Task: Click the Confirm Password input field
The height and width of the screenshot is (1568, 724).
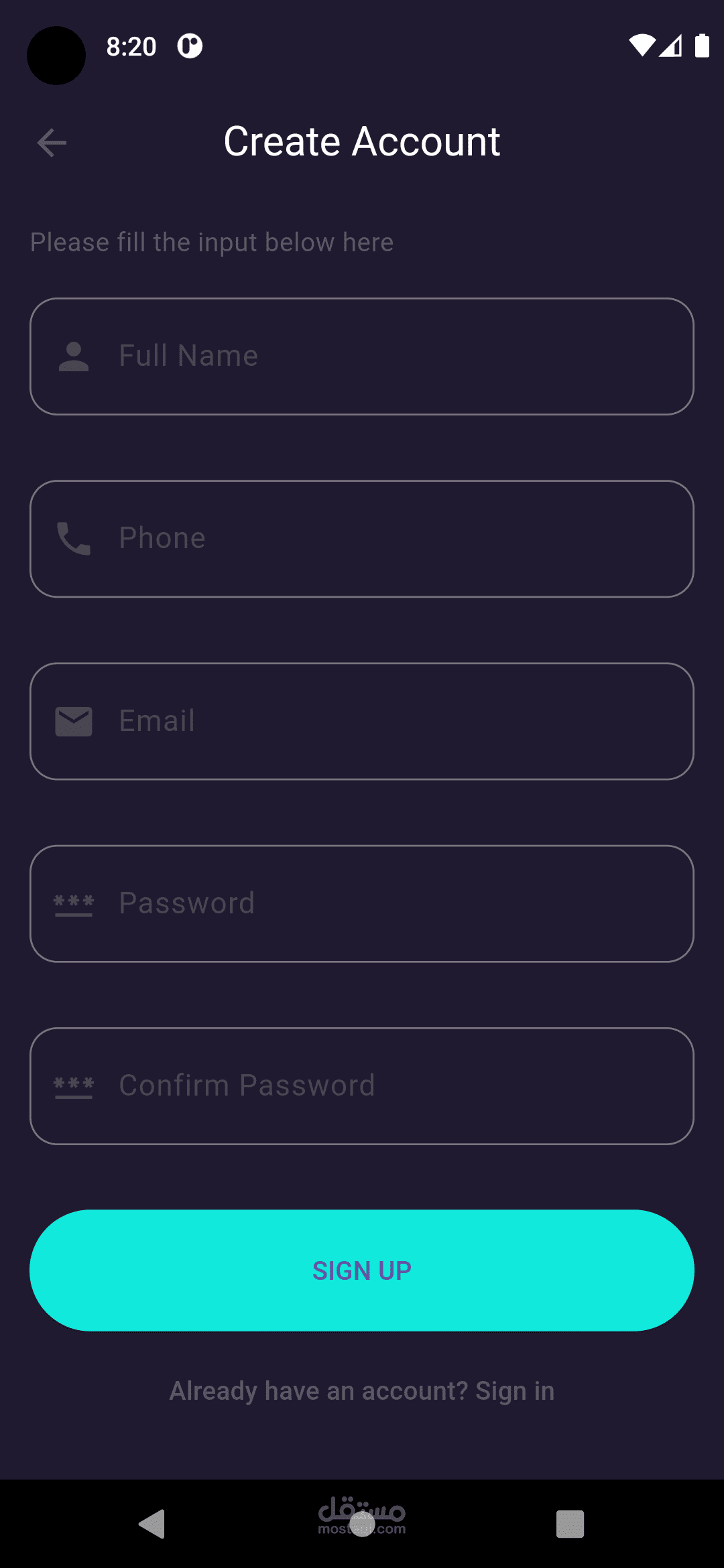Action: click(362, 1086)
